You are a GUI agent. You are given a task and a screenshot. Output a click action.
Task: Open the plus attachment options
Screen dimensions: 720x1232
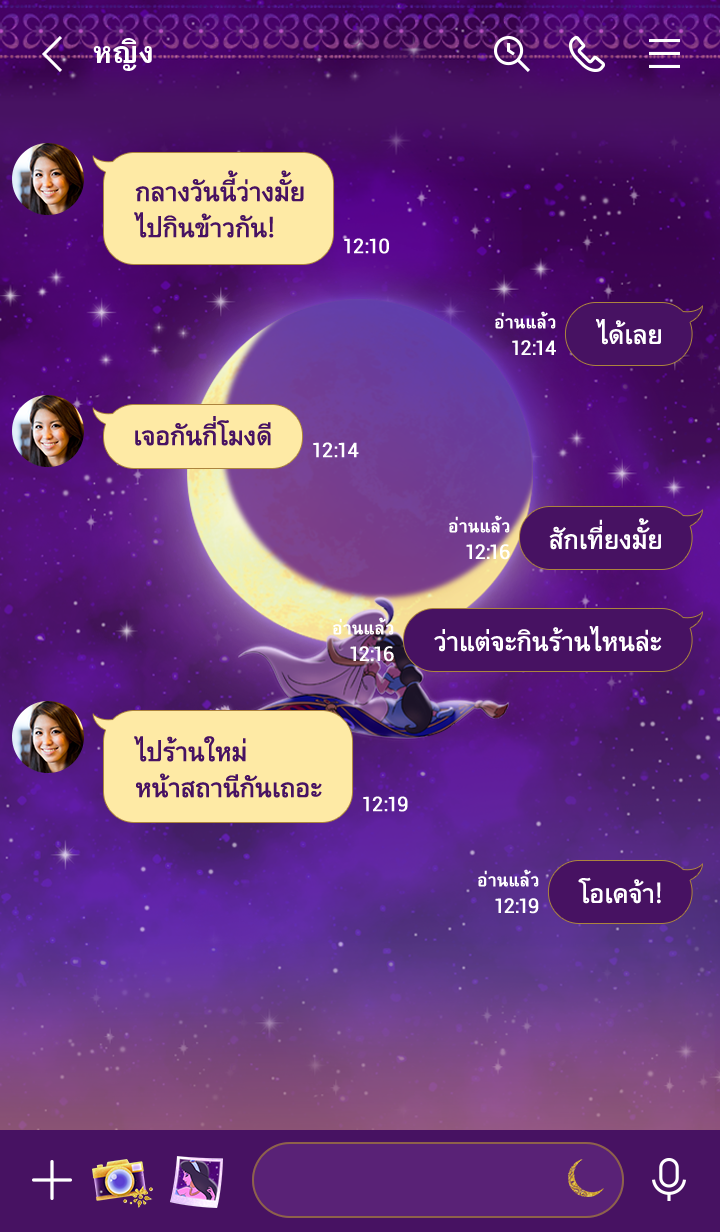(52, 1181)
